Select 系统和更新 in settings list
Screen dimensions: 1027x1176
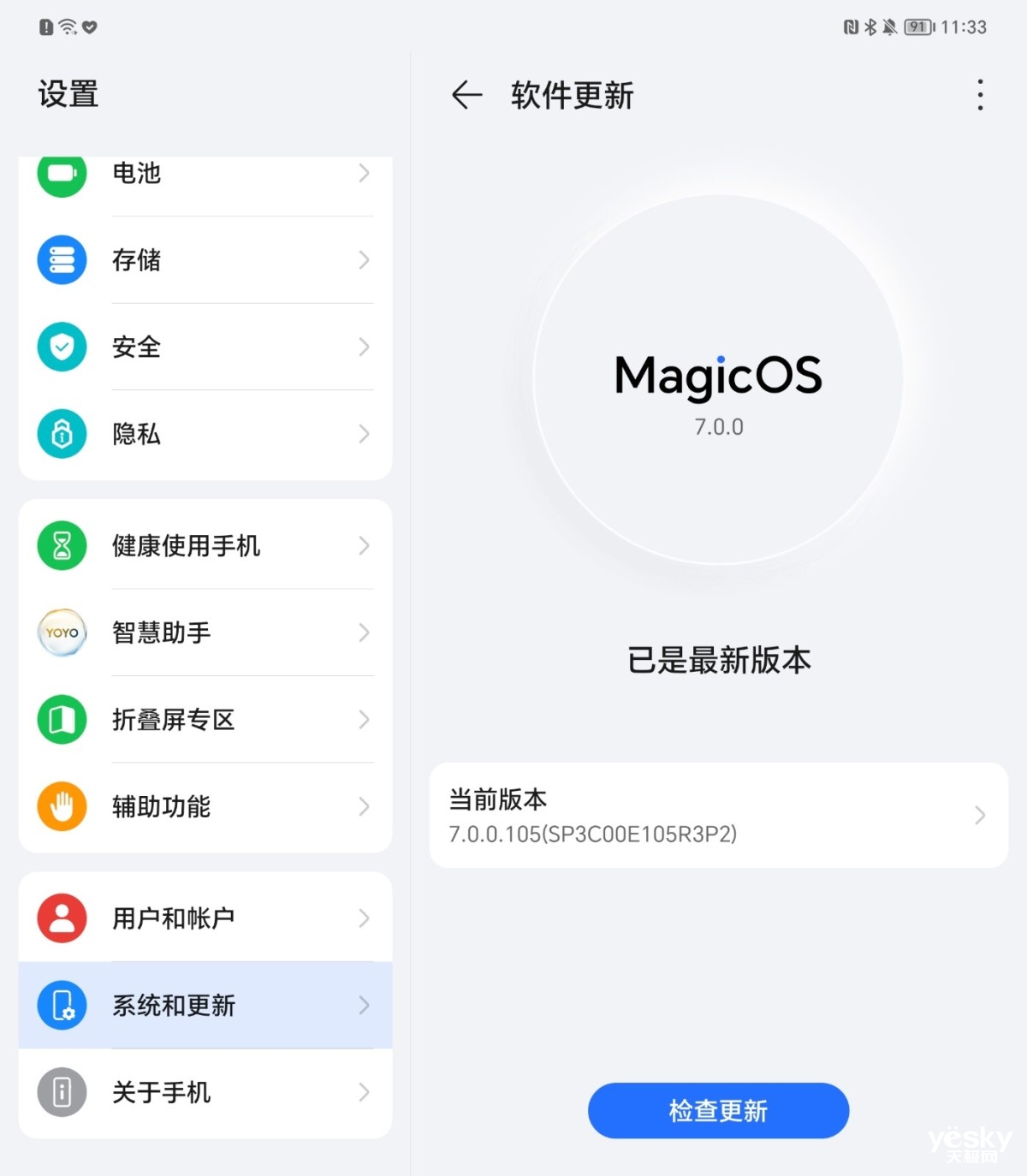(205, 1006)
